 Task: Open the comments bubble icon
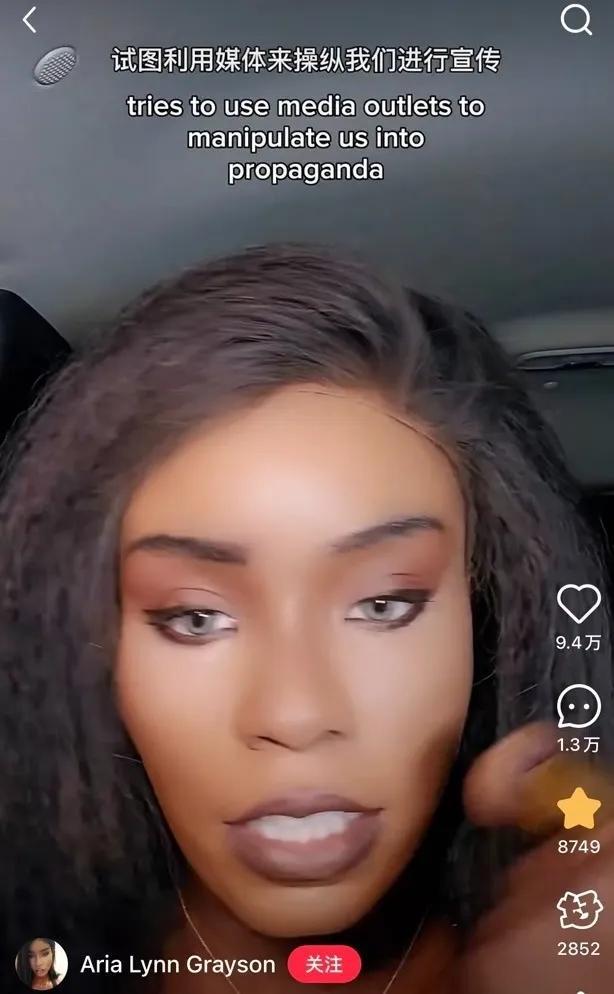tap(579, 706)
